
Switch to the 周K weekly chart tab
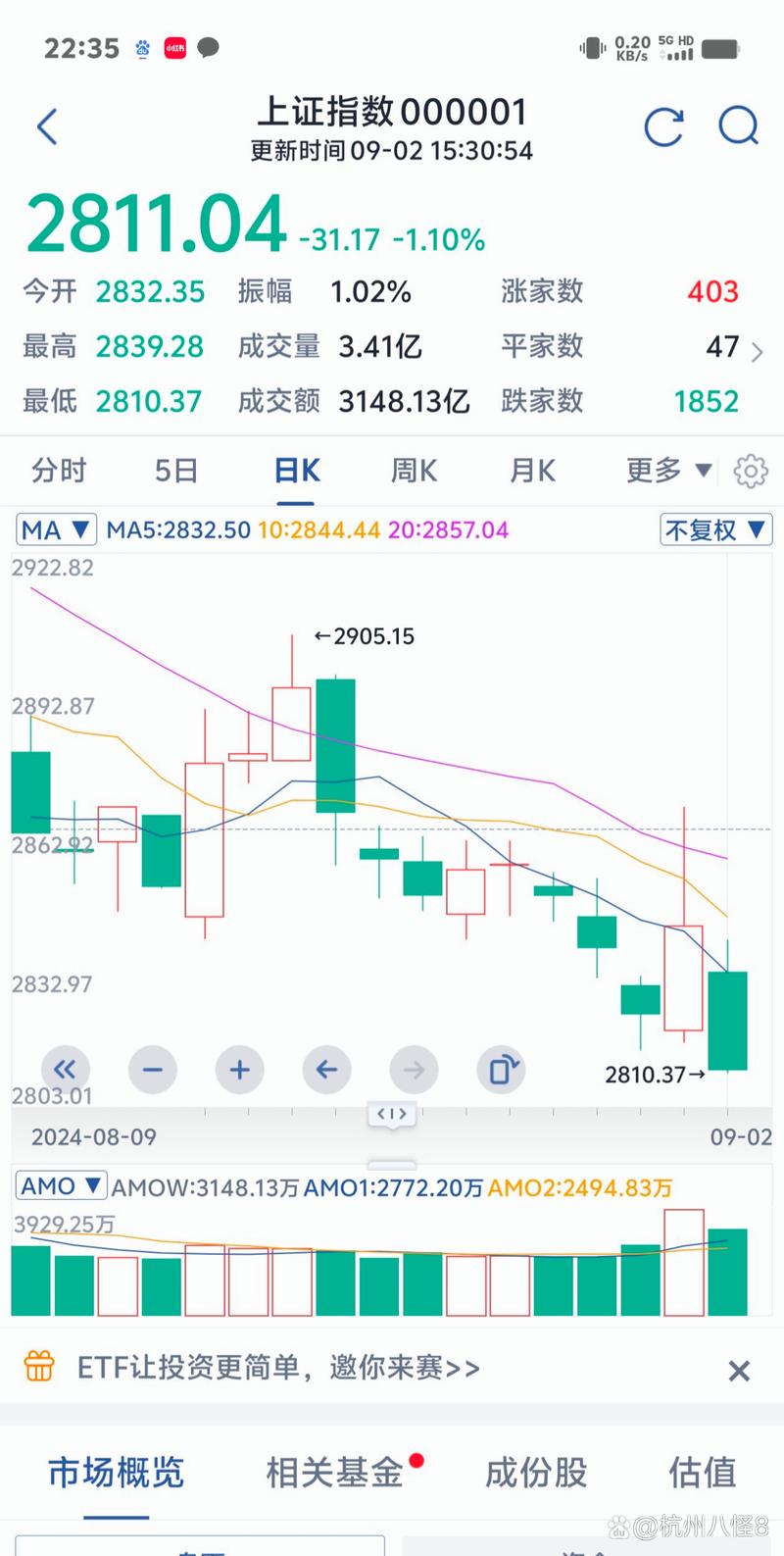pos(413,471)
